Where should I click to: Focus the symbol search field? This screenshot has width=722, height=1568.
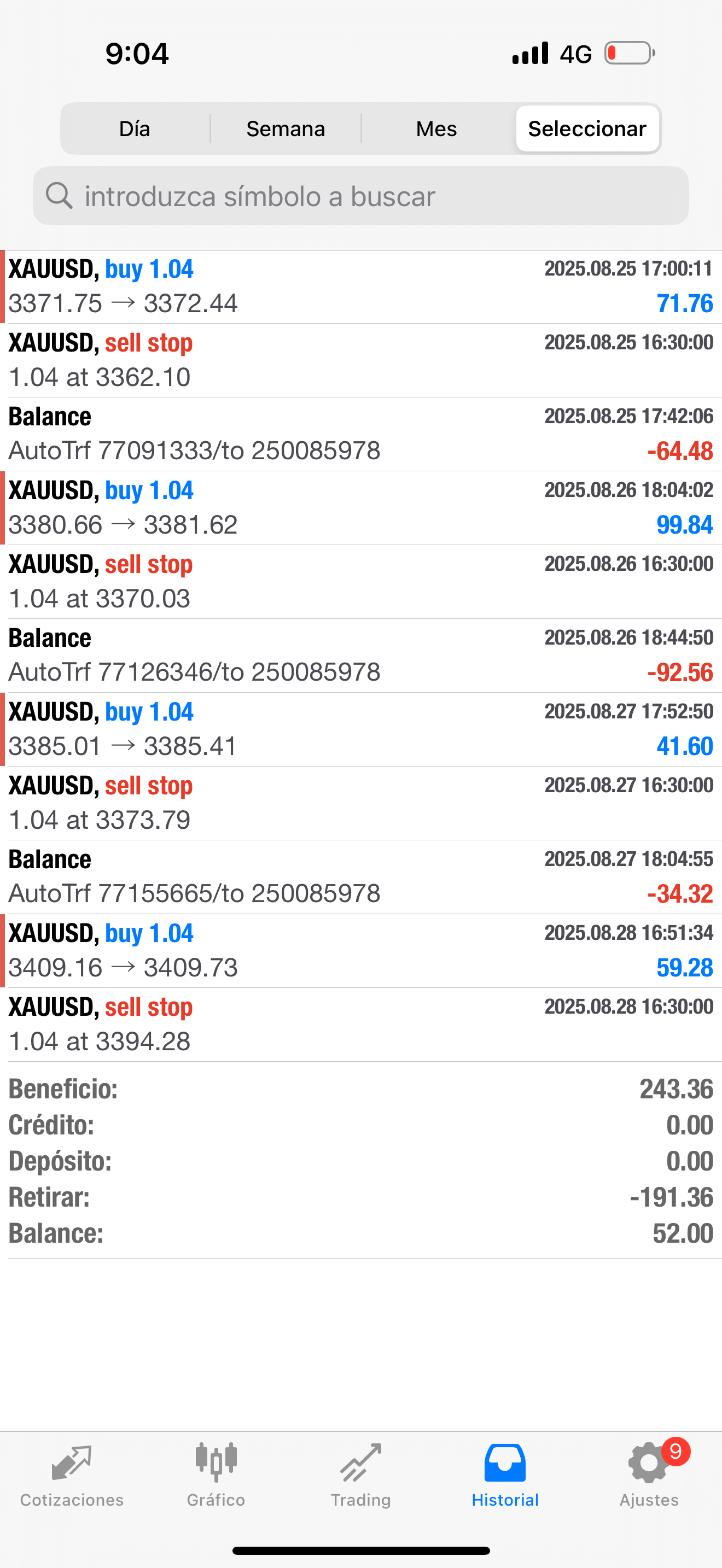361,196
